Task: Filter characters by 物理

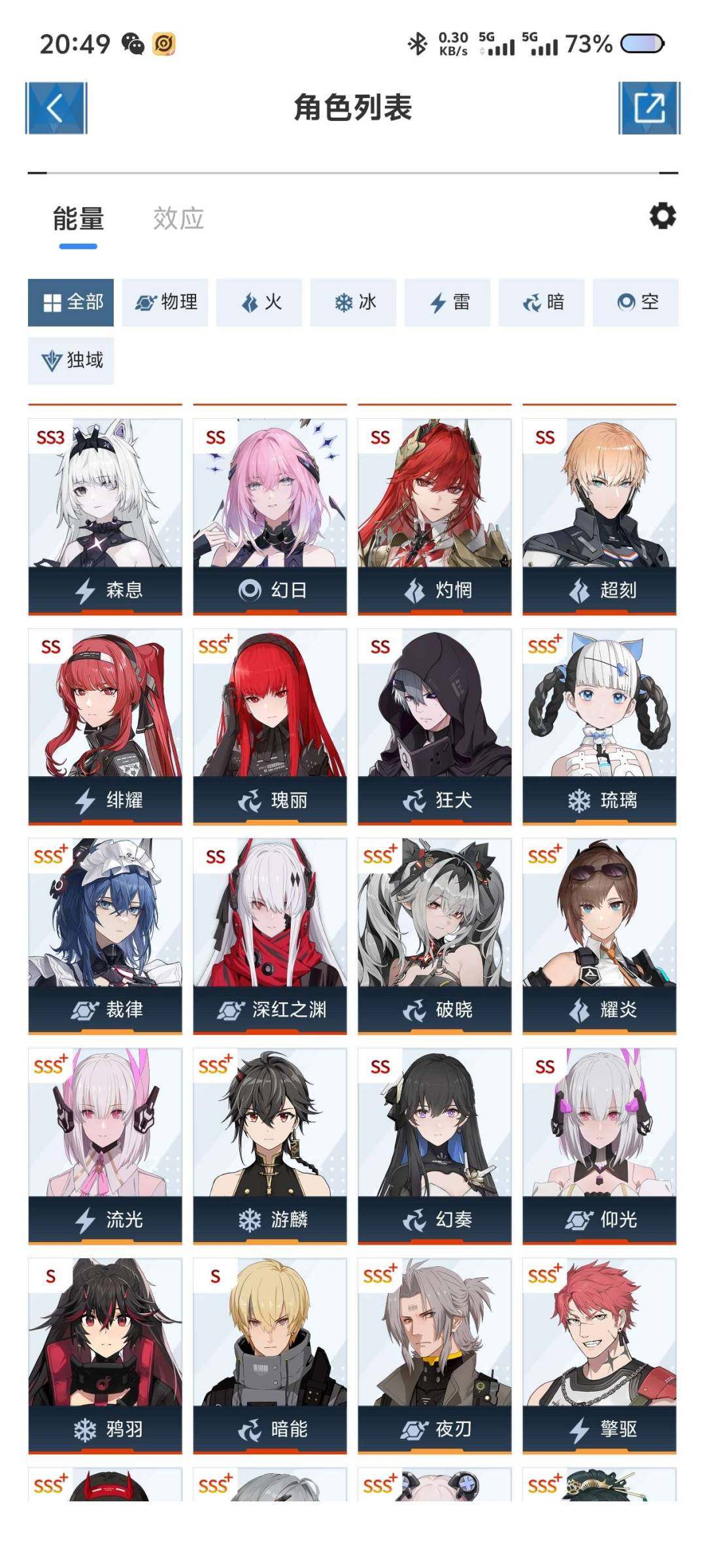Action: point(165,302)
